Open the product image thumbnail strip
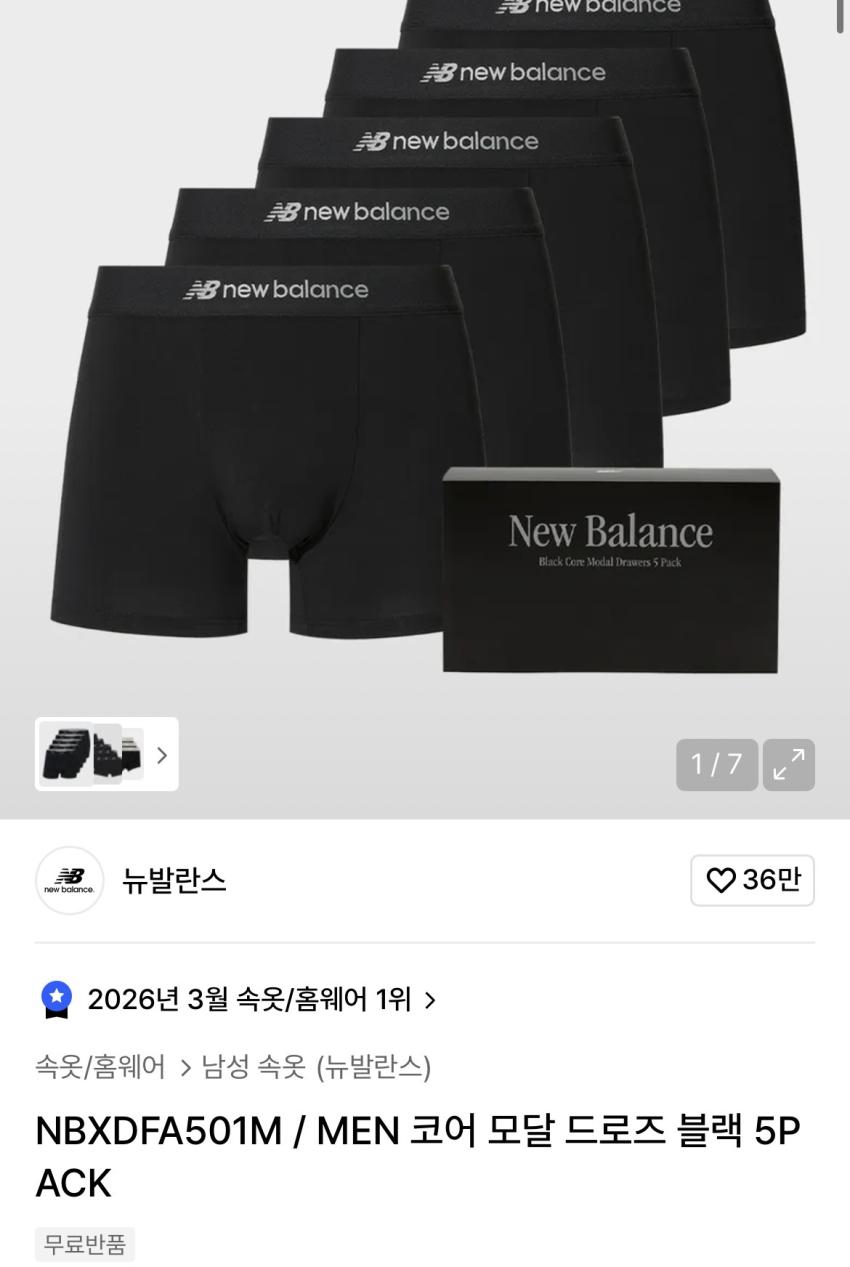Image resolution: width=850 pixels, height=1267 pixels. click(106, 754)
